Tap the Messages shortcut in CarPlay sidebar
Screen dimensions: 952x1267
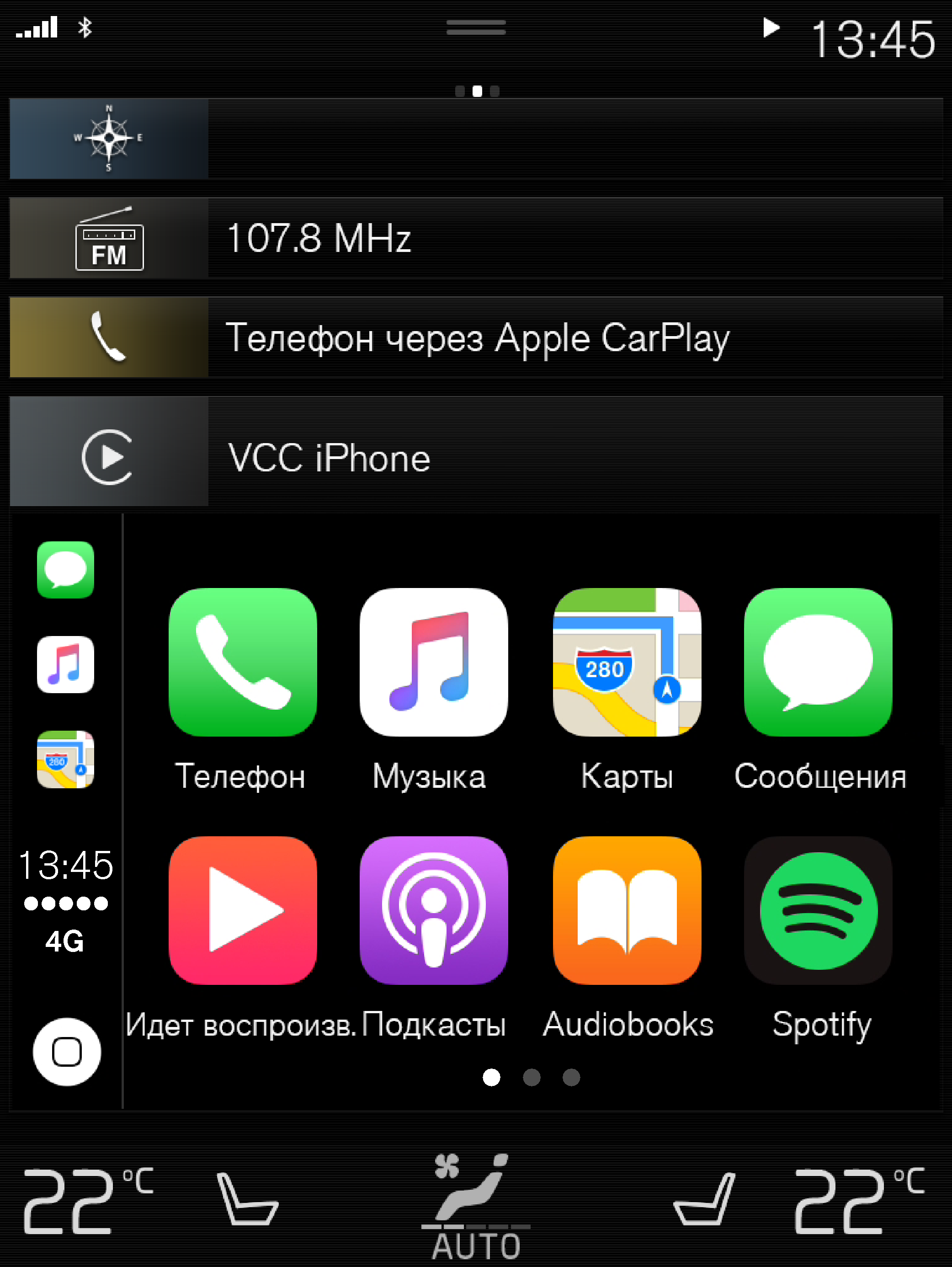point(65,570)
